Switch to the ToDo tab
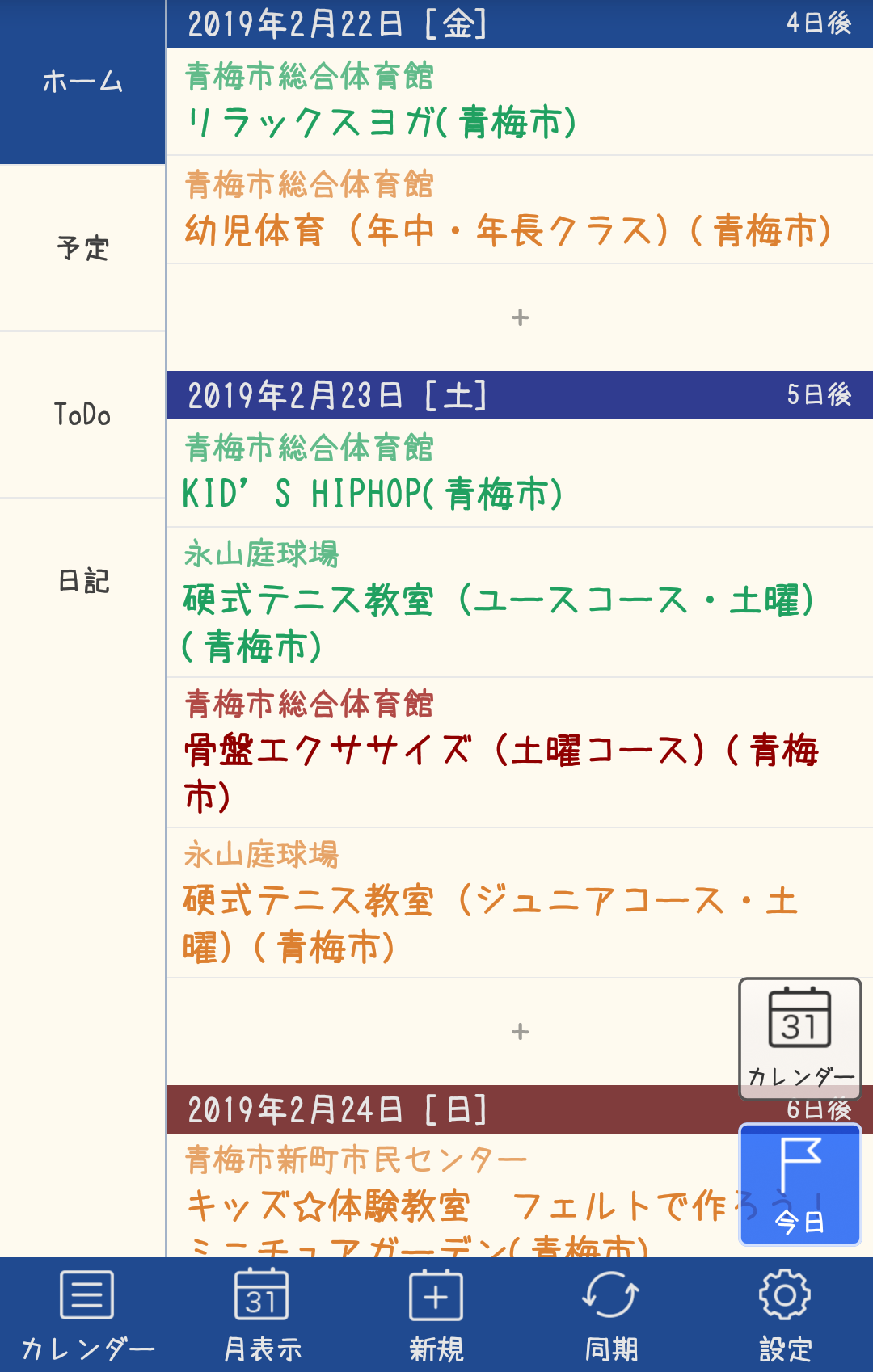873x1372 pixels. (82, 415)
